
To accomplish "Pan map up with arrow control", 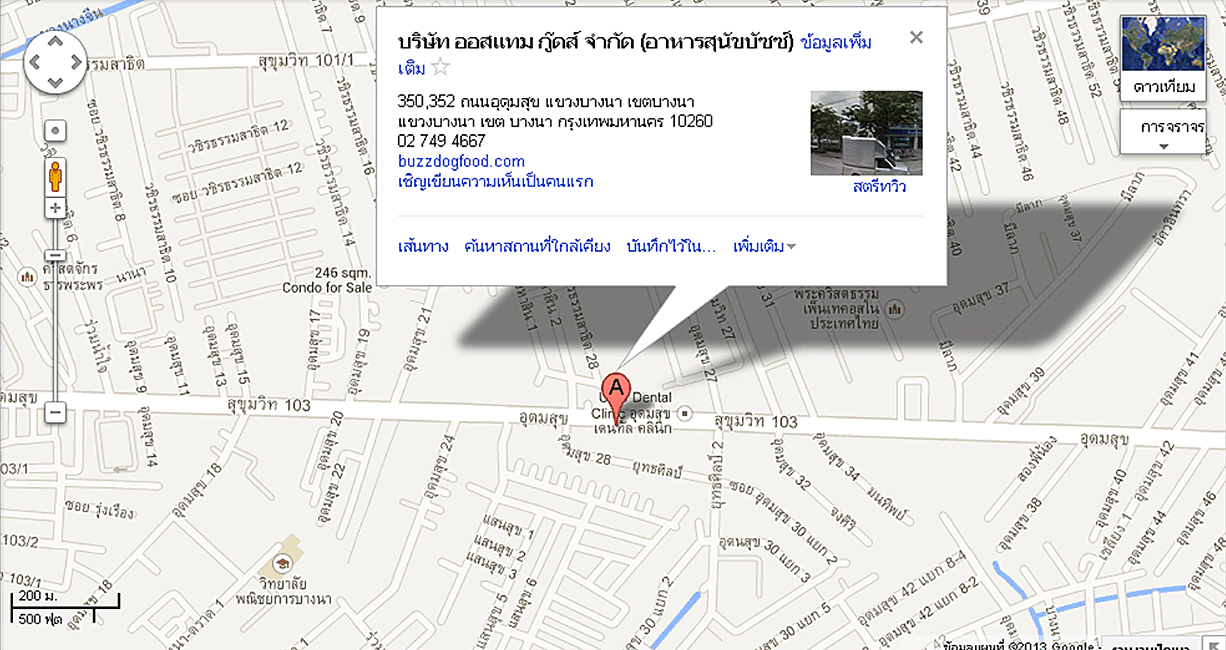I will click(x=56, y=43).
